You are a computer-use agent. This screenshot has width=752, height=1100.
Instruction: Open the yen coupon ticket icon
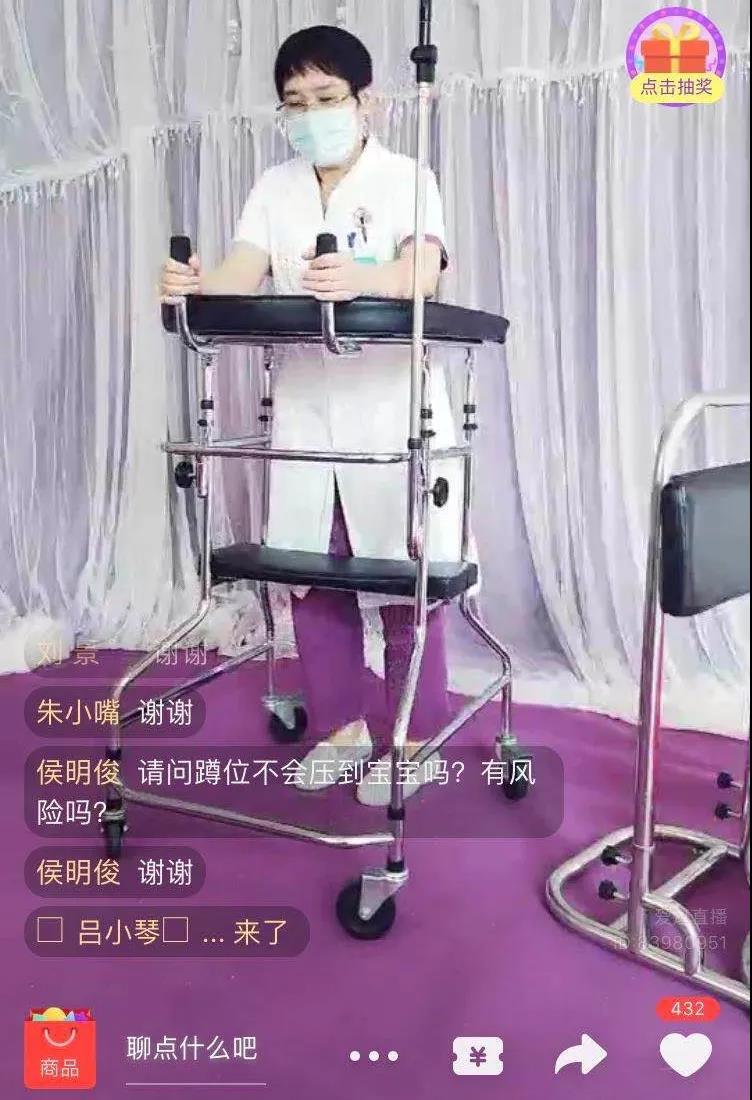click(478, 1056)
